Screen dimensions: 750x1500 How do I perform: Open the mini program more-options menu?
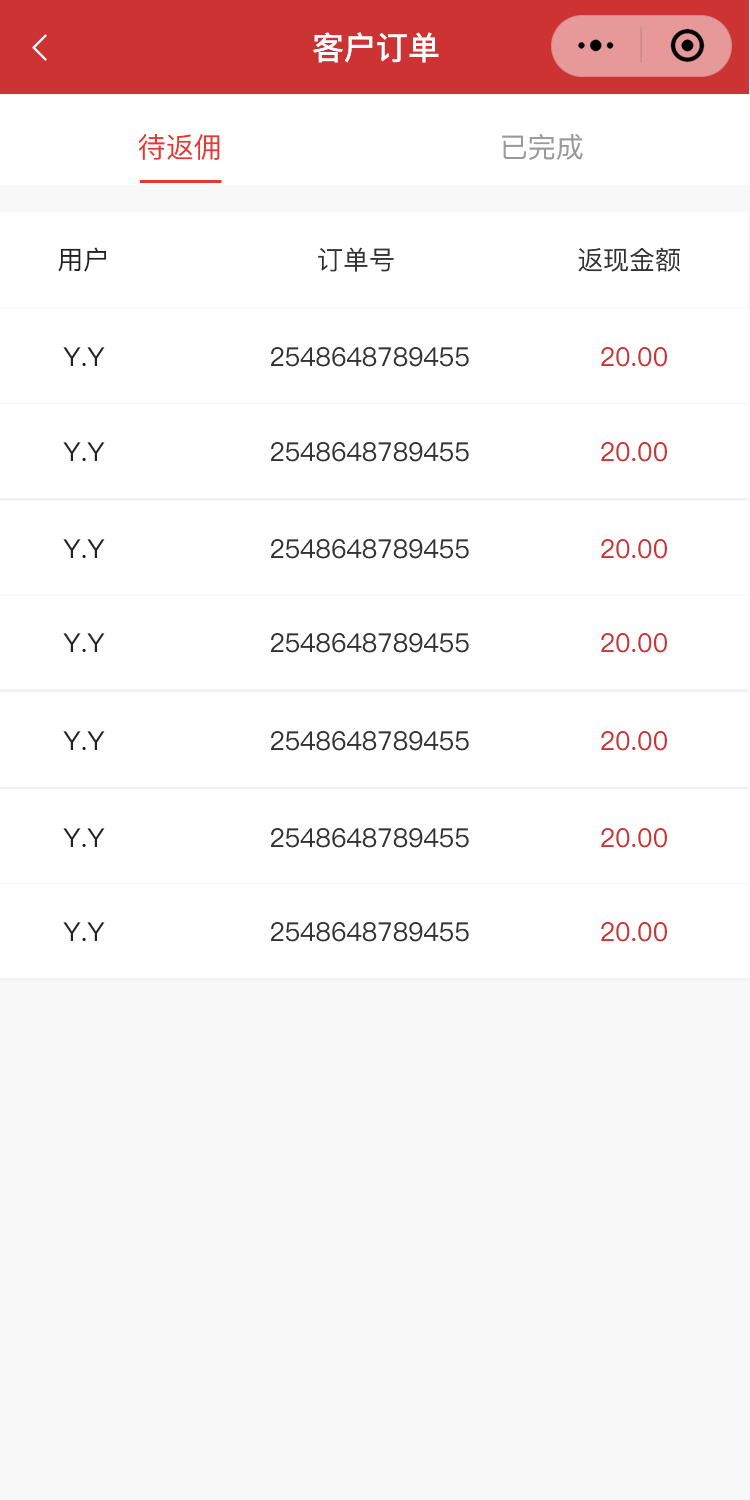[596, 46]
